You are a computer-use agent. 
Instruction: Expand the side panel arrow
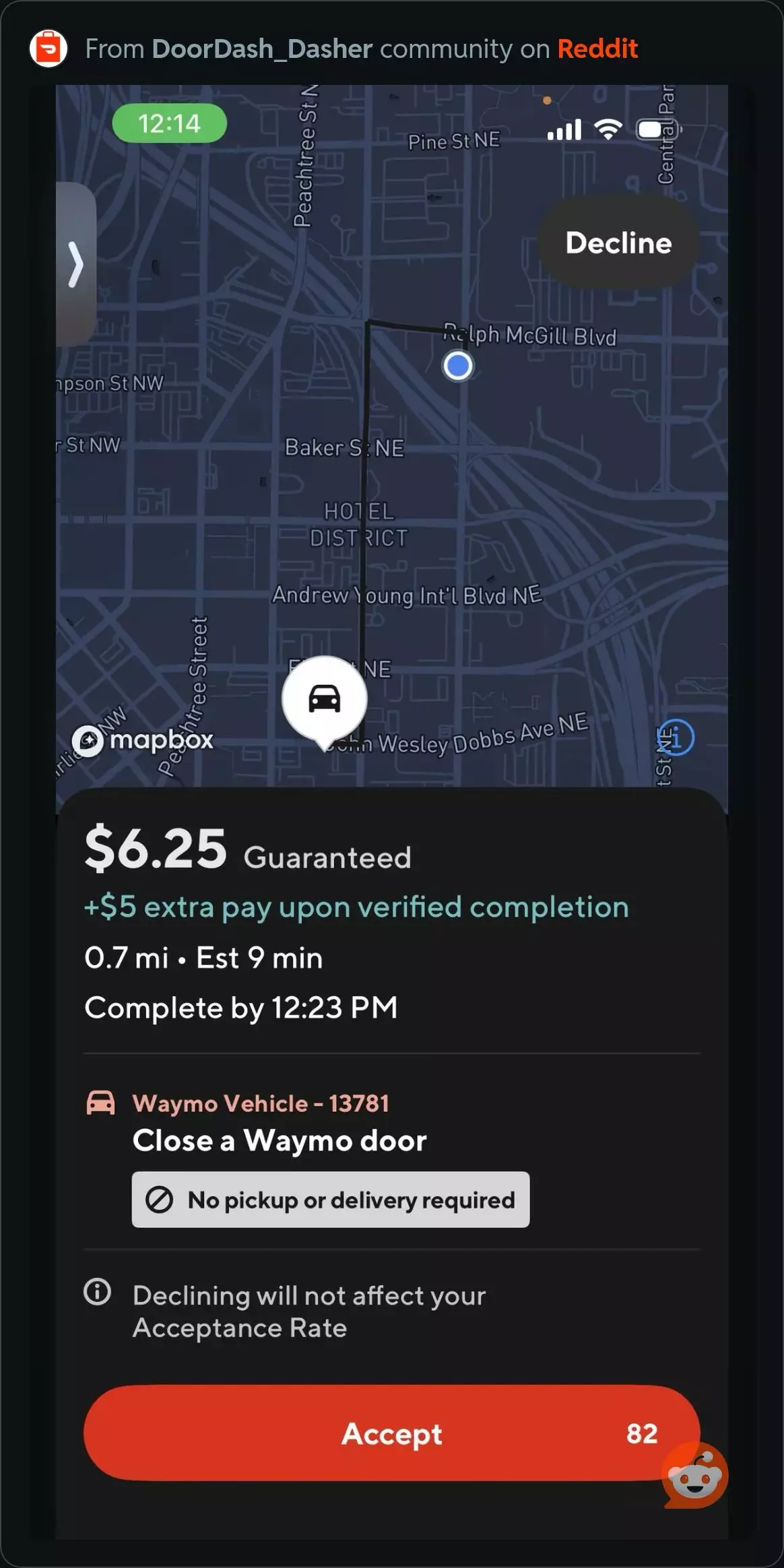pyautogui.click(x=76, y=264)
